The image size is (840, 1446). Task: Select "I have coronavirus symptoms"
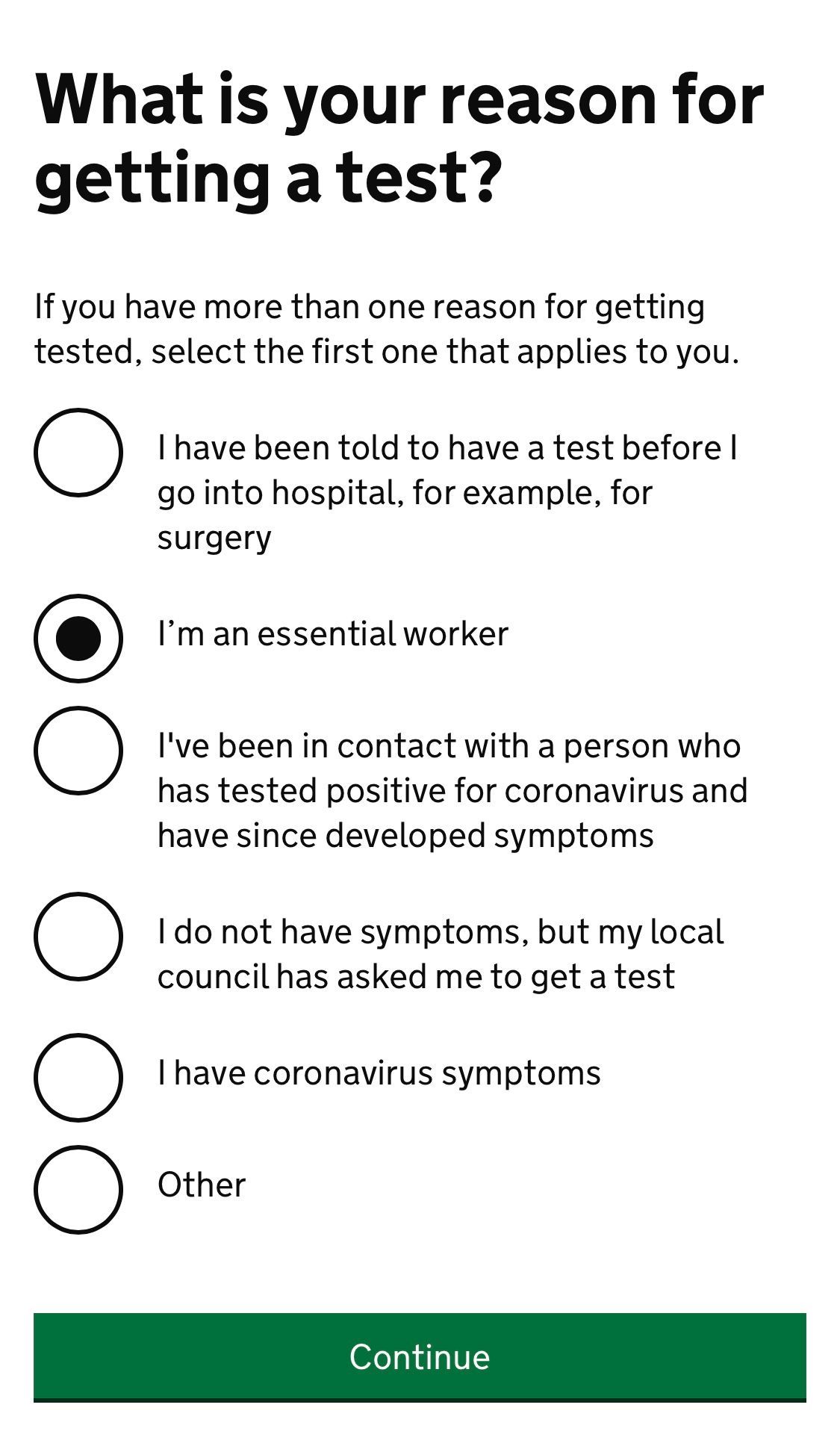78,1077
